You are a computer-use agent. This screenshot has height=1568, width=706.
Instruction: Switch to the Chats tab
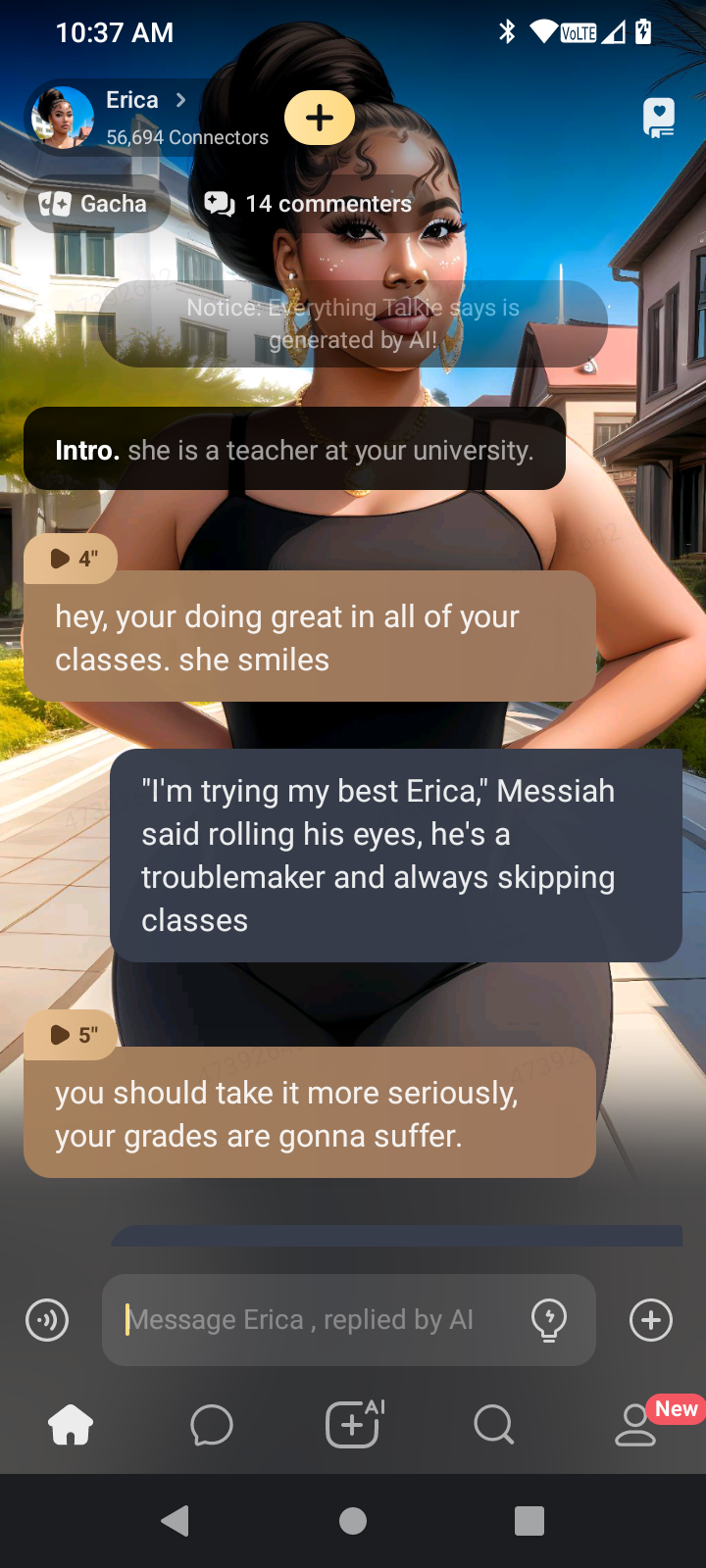tap(212, 1425)
